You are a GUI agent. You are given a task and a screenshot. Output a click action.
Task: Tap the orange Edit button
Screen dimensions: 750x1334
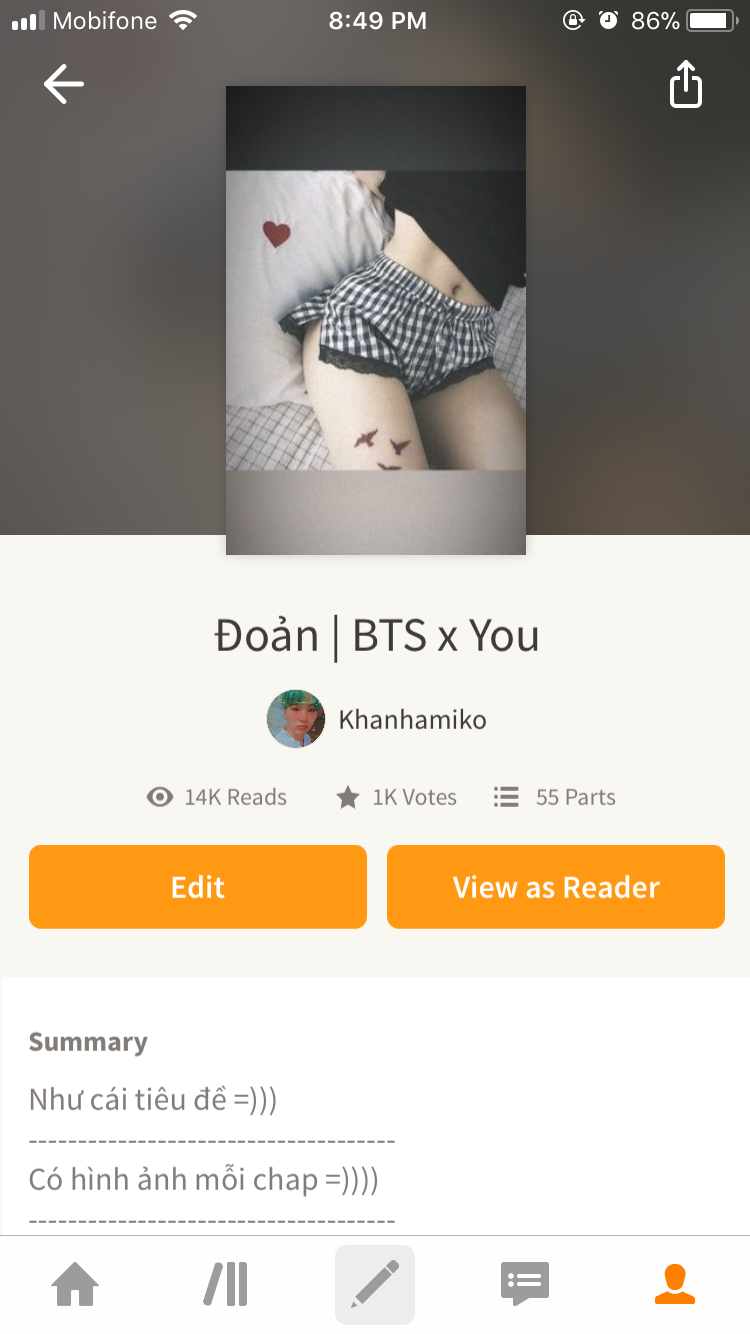[198, 887]
